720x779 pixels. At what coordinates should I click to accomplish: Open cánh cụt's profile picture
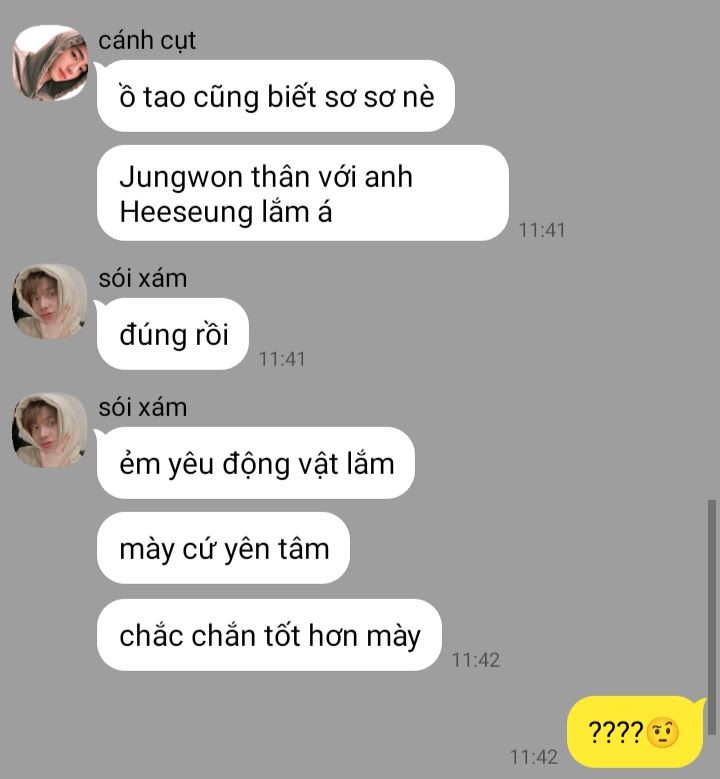pos(50,63)
